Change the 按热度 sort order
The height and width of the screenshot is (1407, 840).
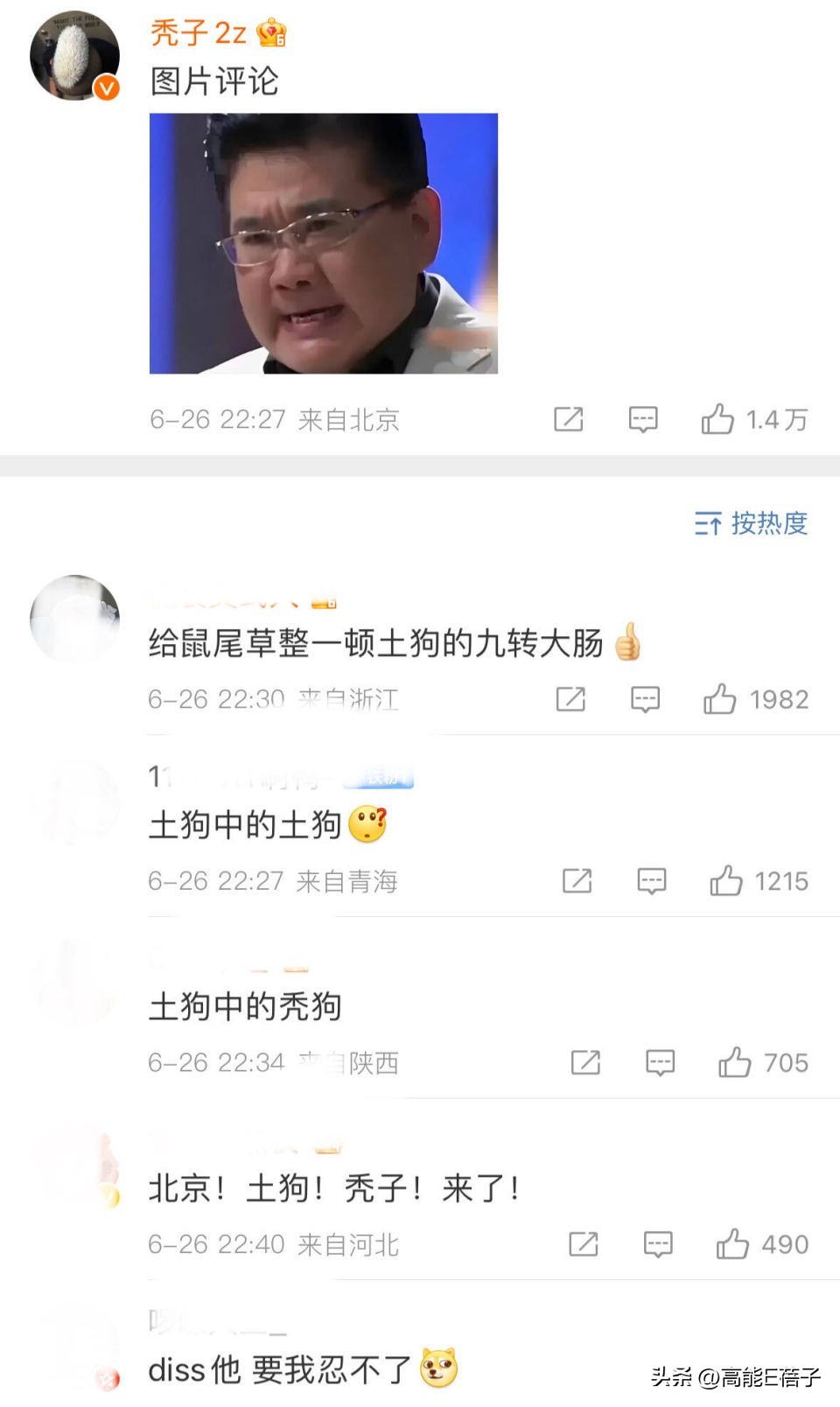[751, 523]
